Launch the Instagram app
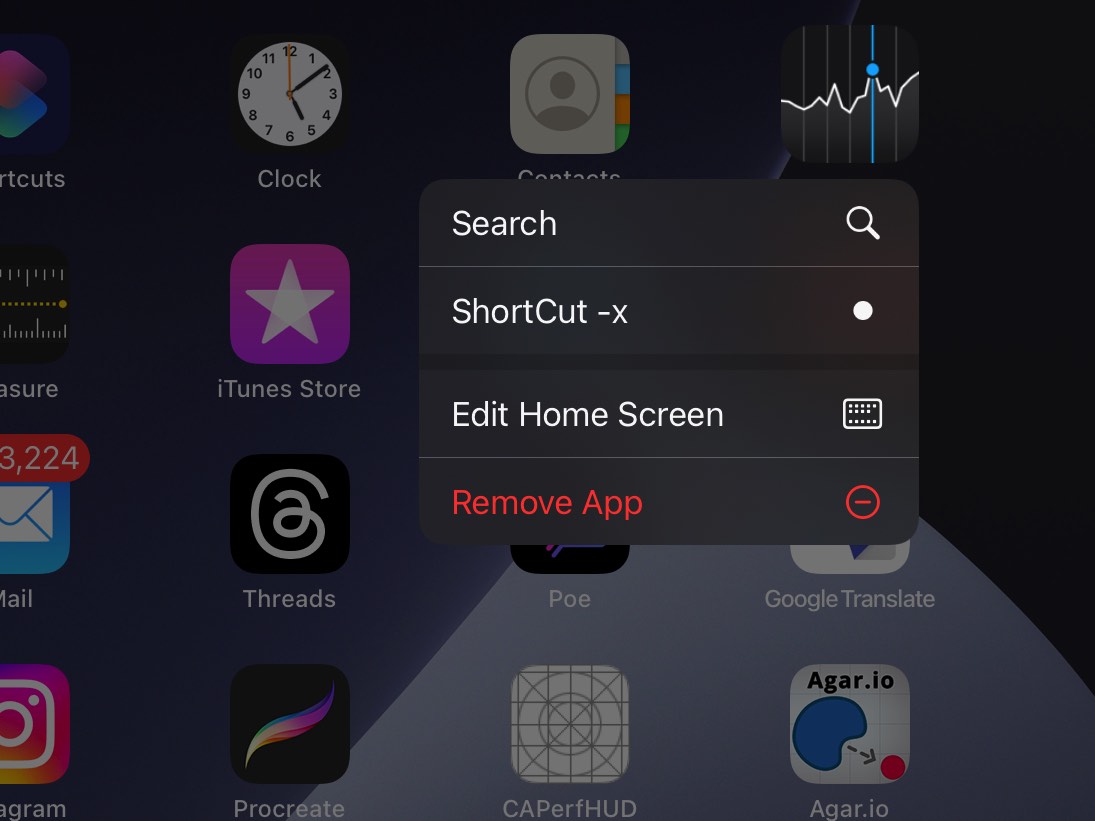The image size is (1095, 821). (x=32, y=724)
